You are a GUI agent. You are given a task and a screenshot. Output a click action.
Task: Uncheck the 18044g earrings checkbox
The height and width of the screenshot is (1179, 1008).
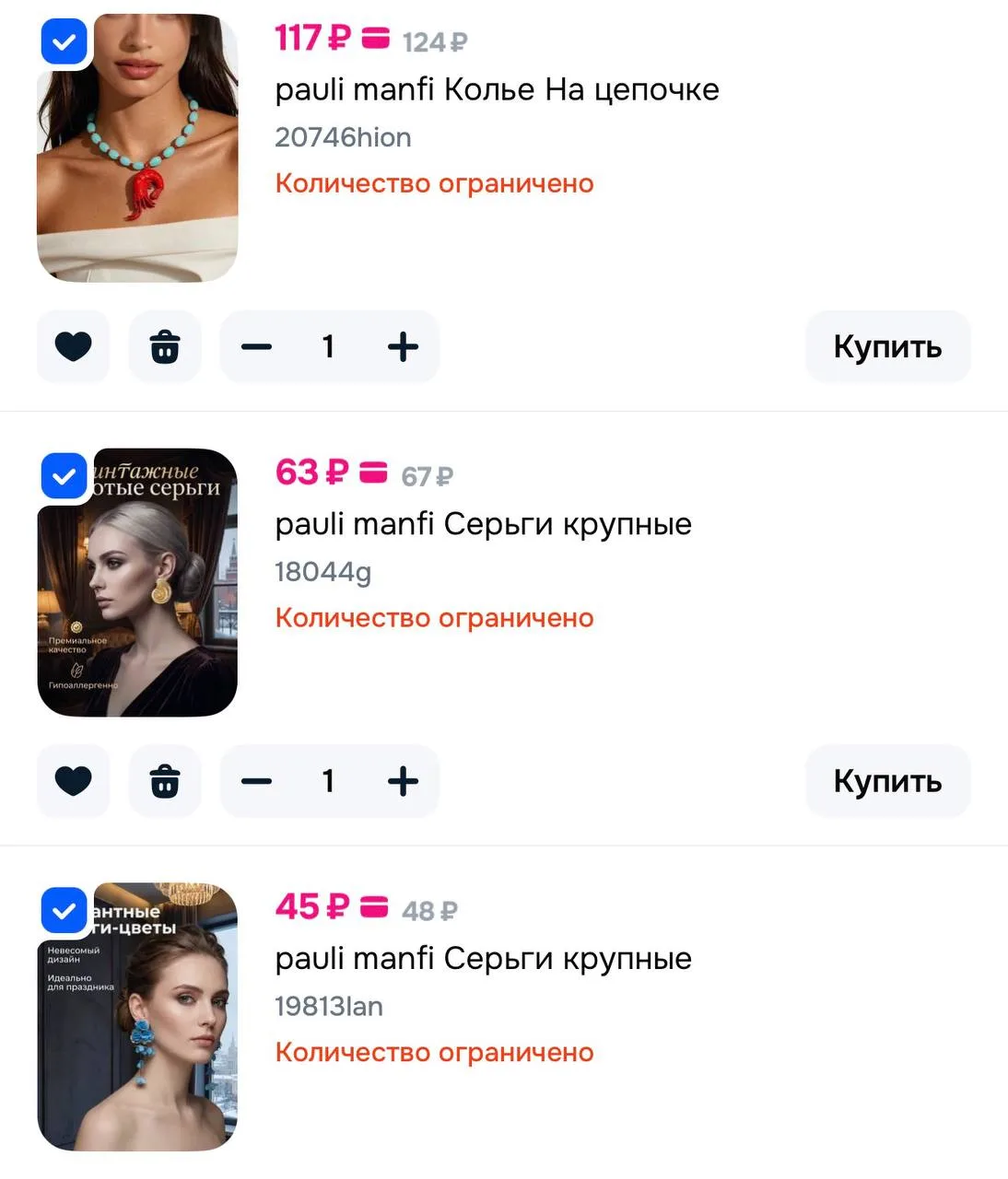tap(64, 476)
